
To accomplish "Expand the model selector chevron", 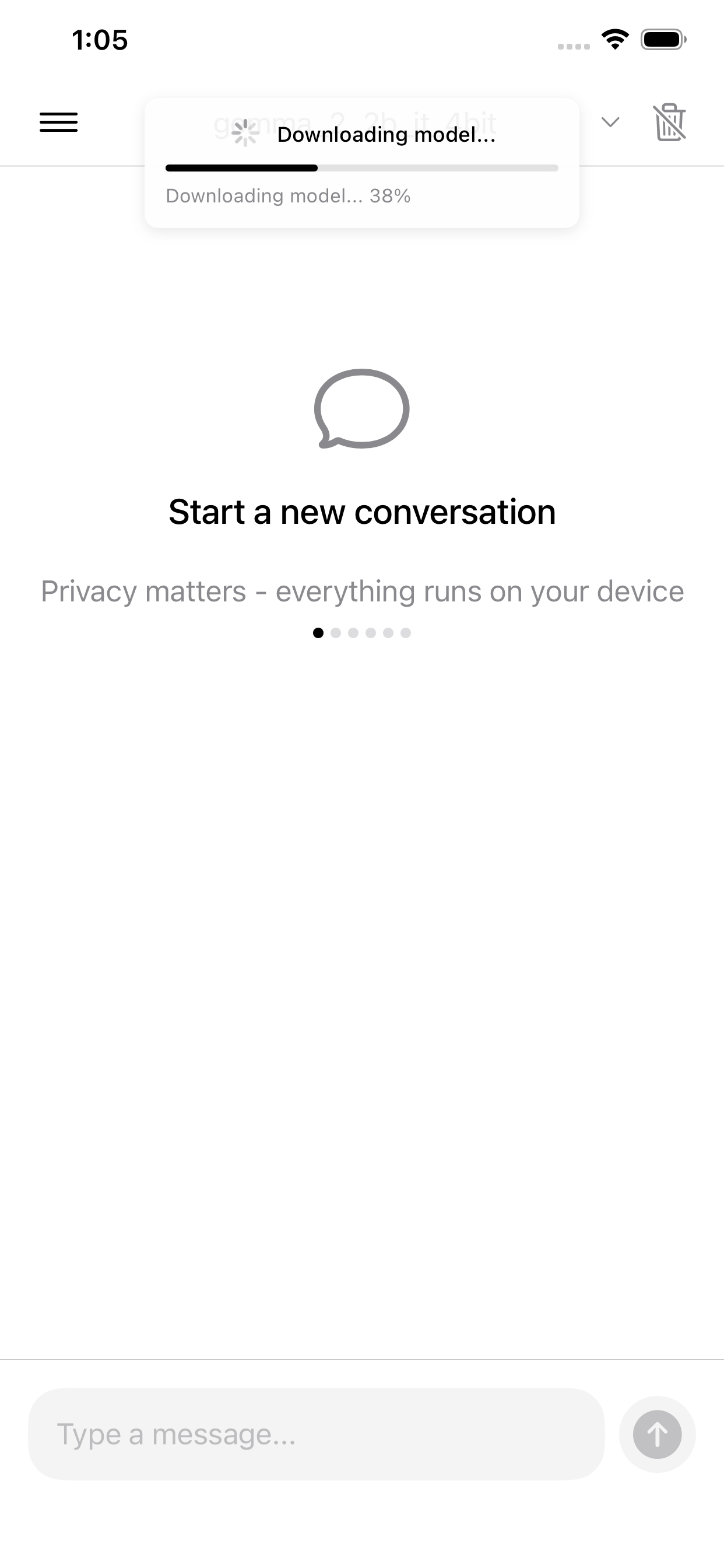I will click(x=610, y=123).
